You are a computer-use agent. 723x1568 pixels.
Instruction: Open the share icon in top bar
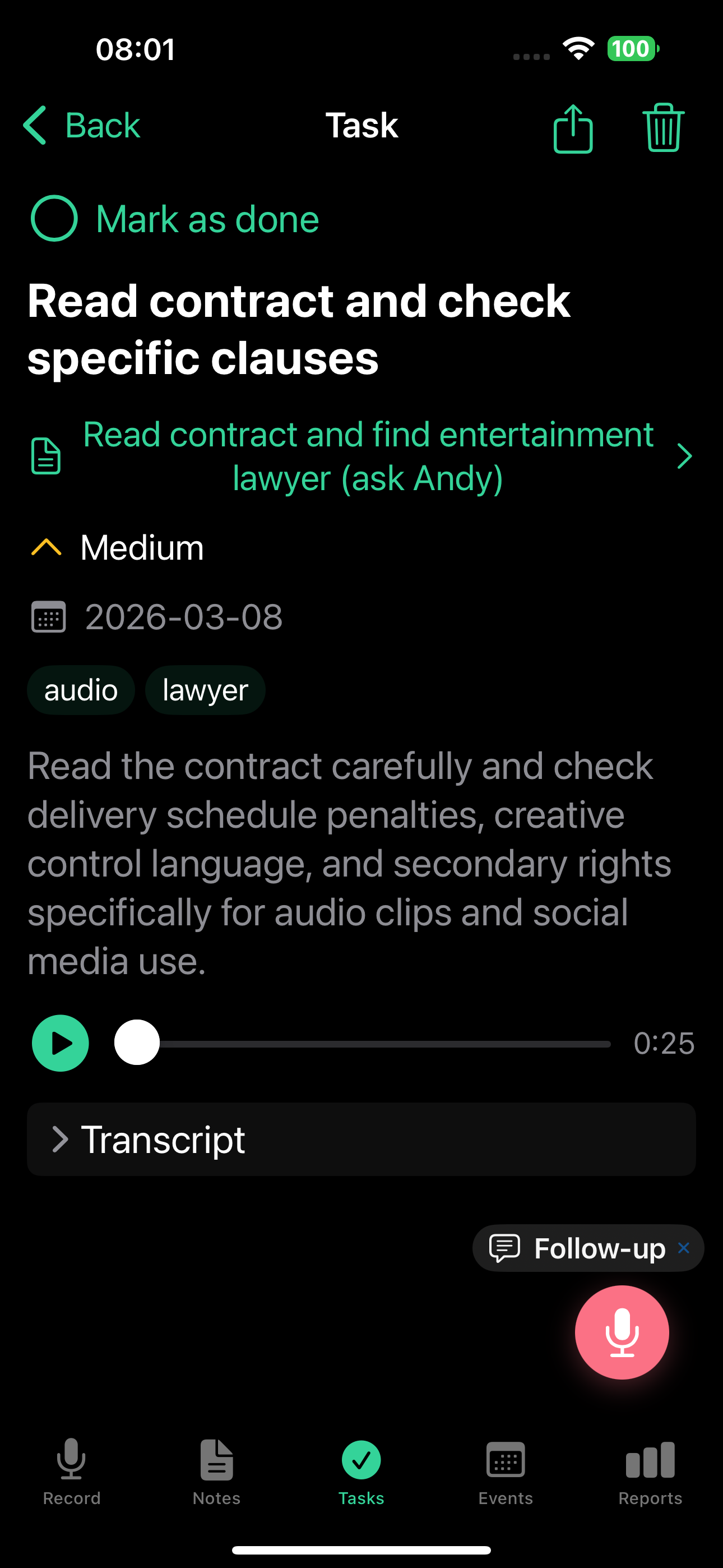573,126
